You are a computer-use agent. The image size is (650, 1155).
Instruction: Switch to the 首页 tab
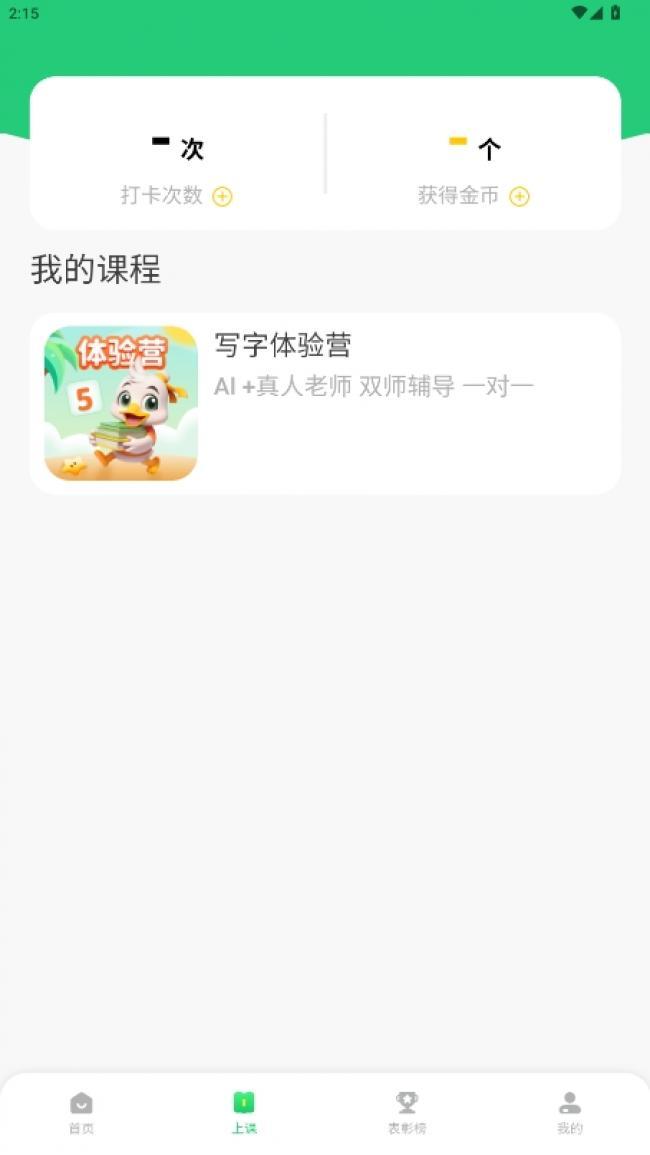pos(81,1111)
